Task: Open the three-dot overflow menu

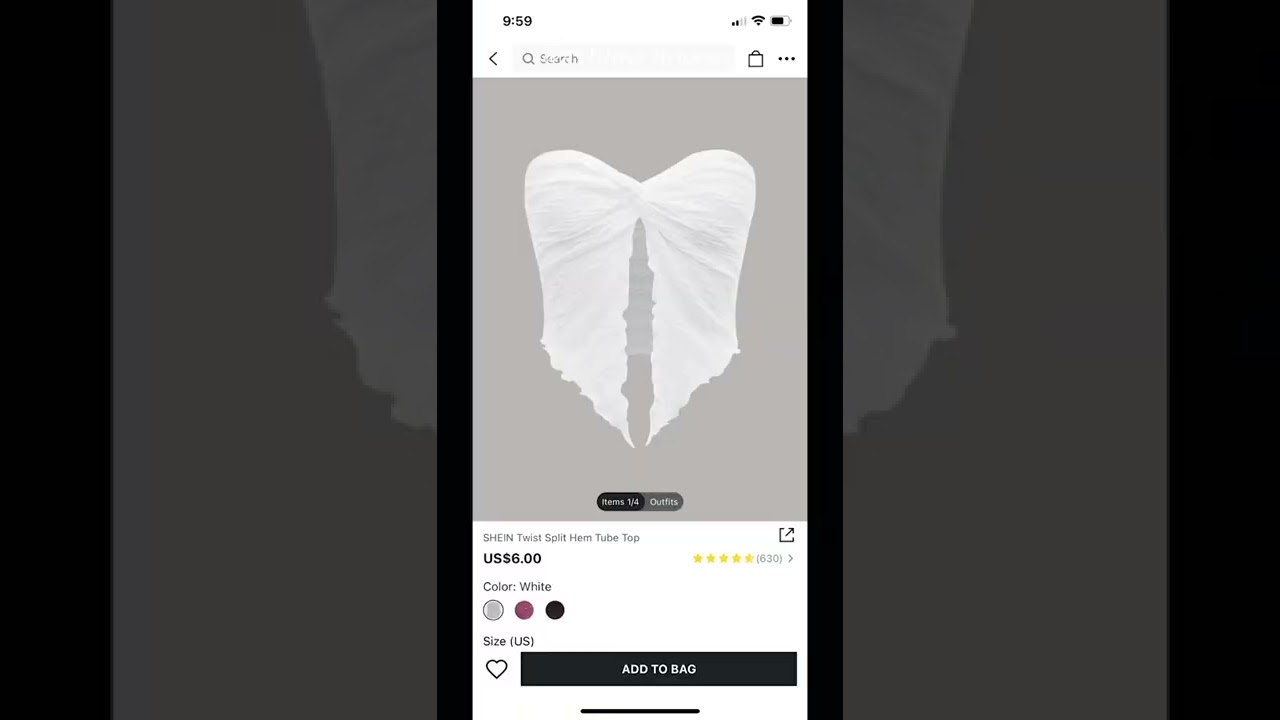Action: click(x=787, y=59)
